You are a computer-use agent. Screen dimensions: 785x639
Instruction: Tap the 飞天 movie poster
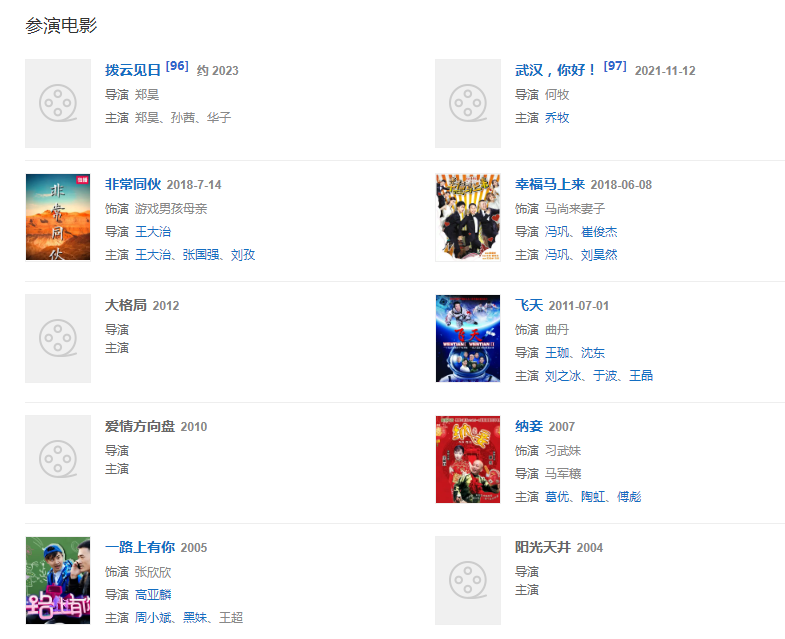click(x=468, y=338)
